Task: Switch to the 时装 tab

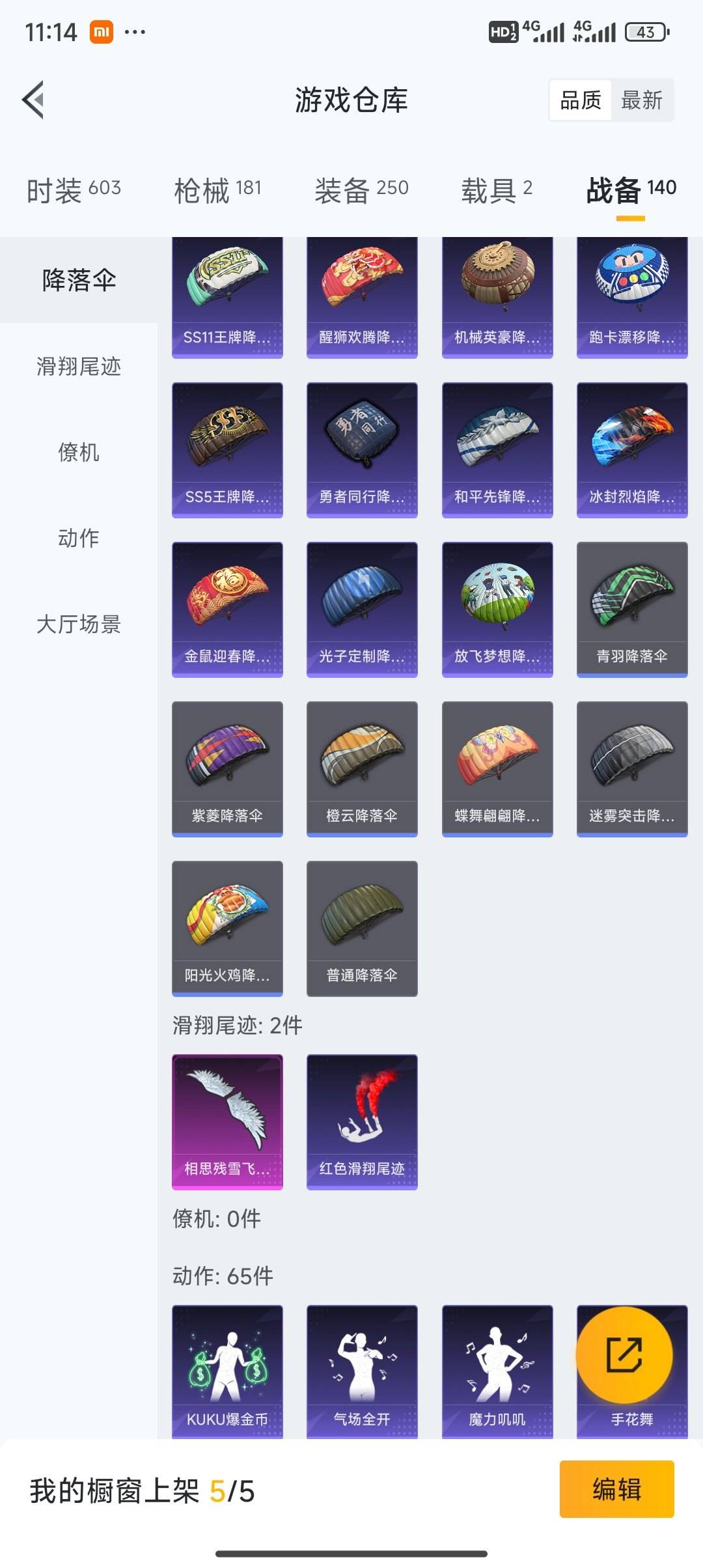Action: [74, 190]
